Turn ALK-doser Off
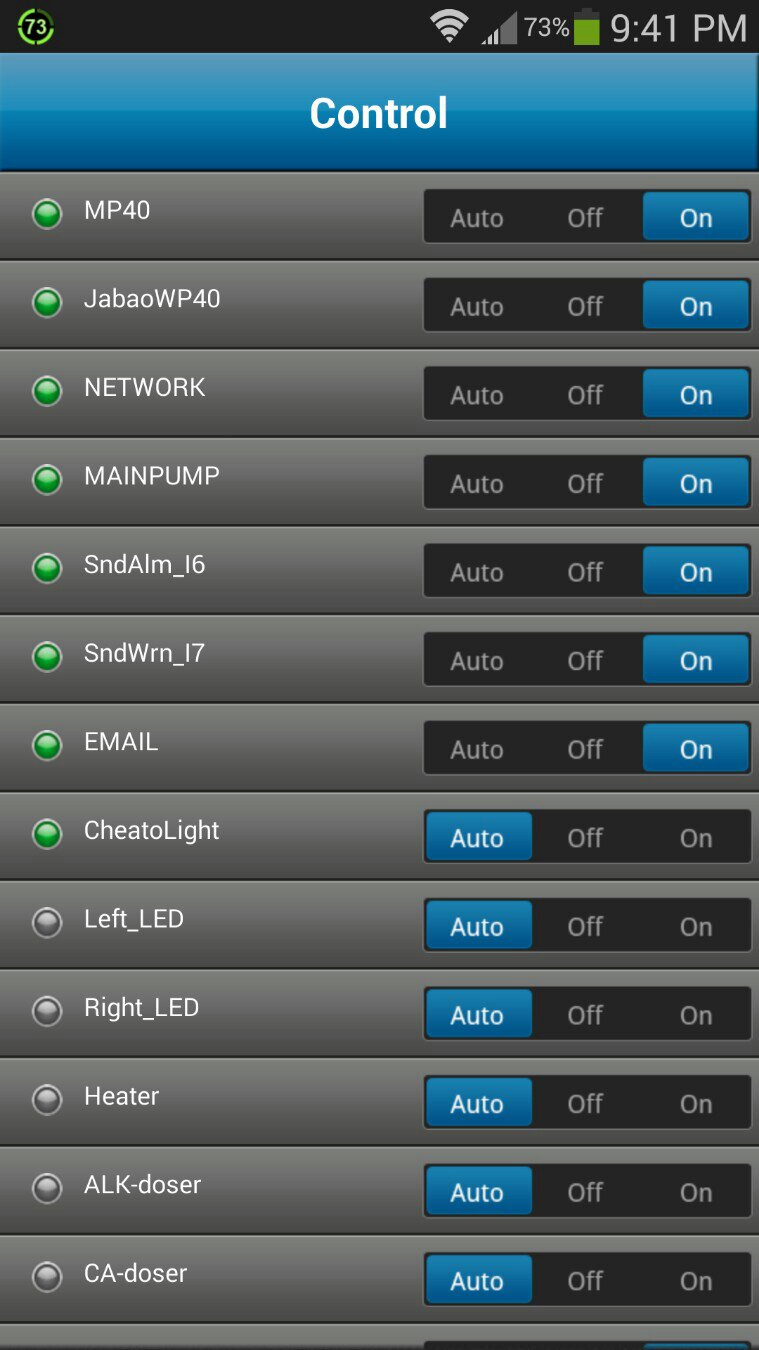 point(585,1192)
